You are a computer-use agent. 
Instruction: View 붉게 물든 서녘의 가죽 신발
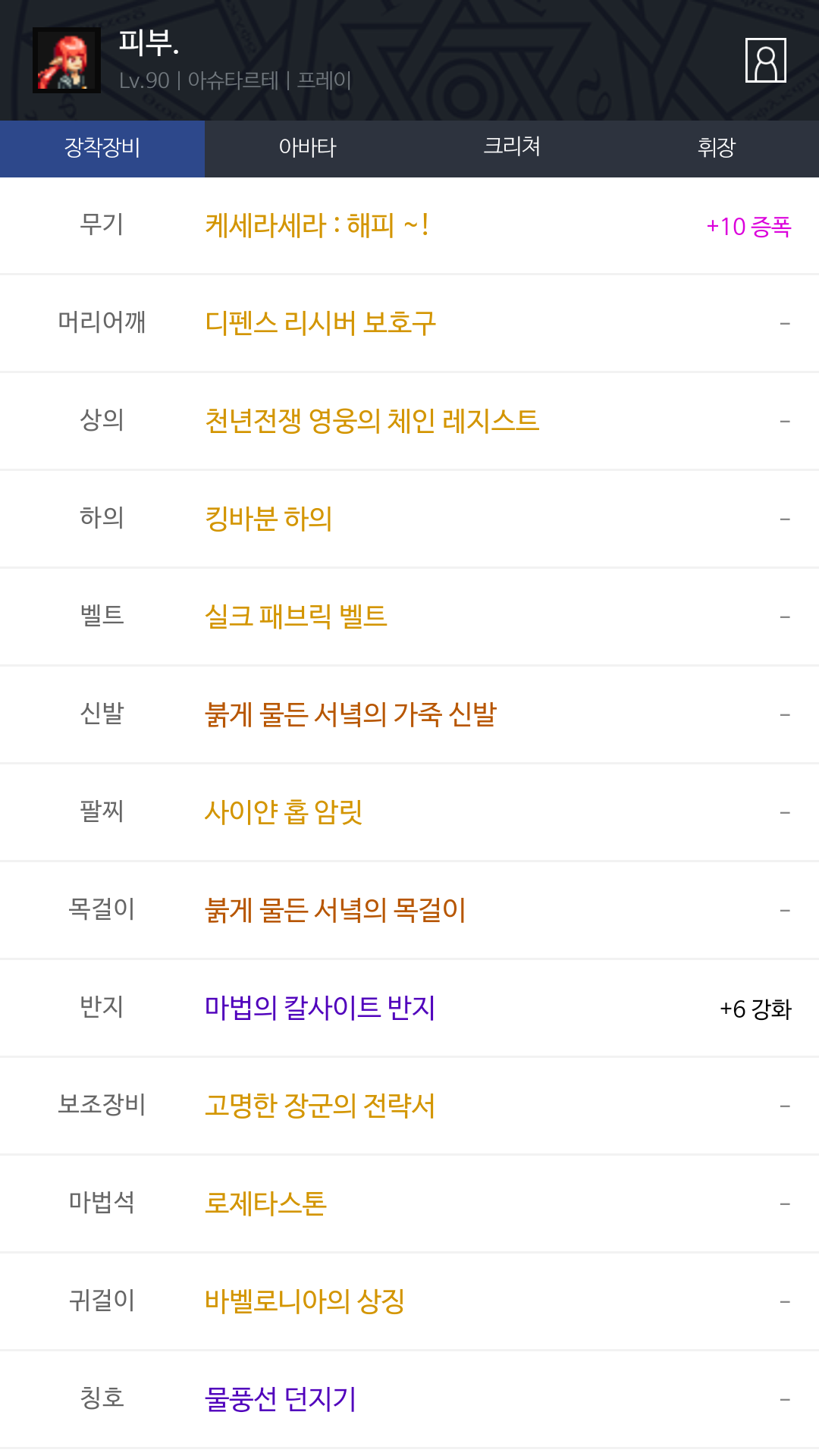pyautogui.click(x=350, y=714)
